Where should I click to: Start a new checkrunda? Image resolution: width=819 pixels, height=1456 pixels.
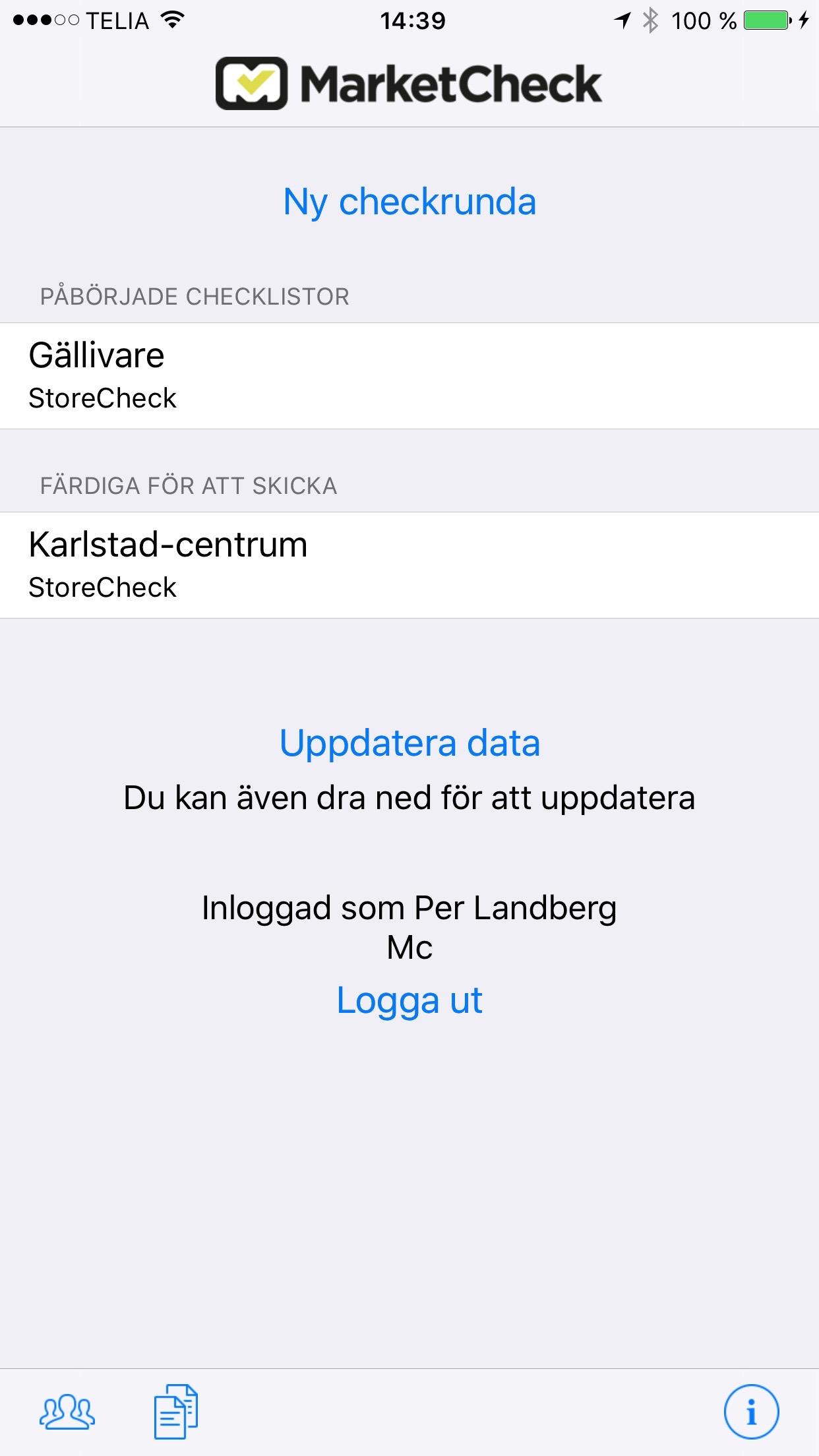click(x=409, y=202)
